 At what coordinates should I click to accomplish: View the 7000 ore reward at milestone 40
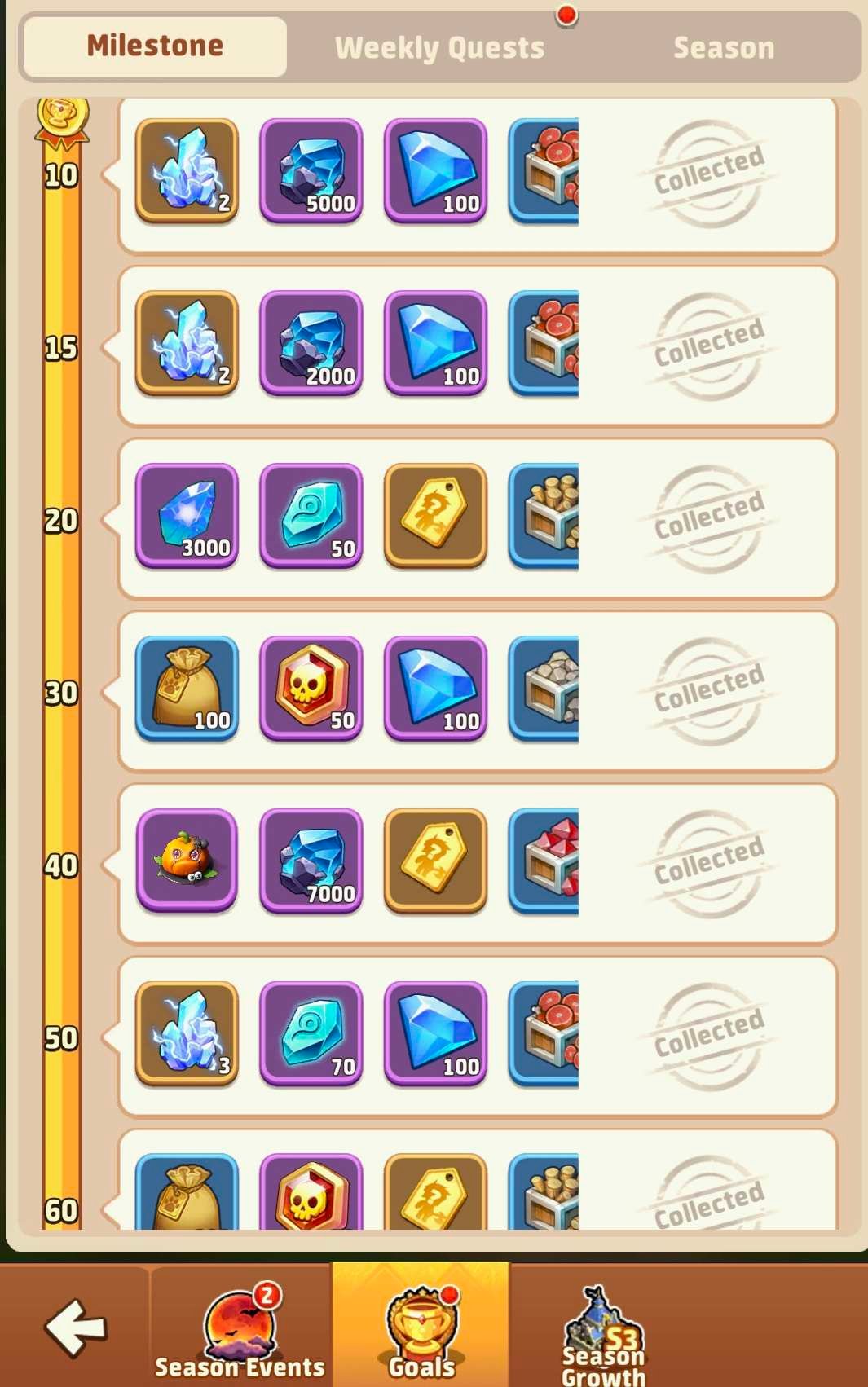(311, 859)
